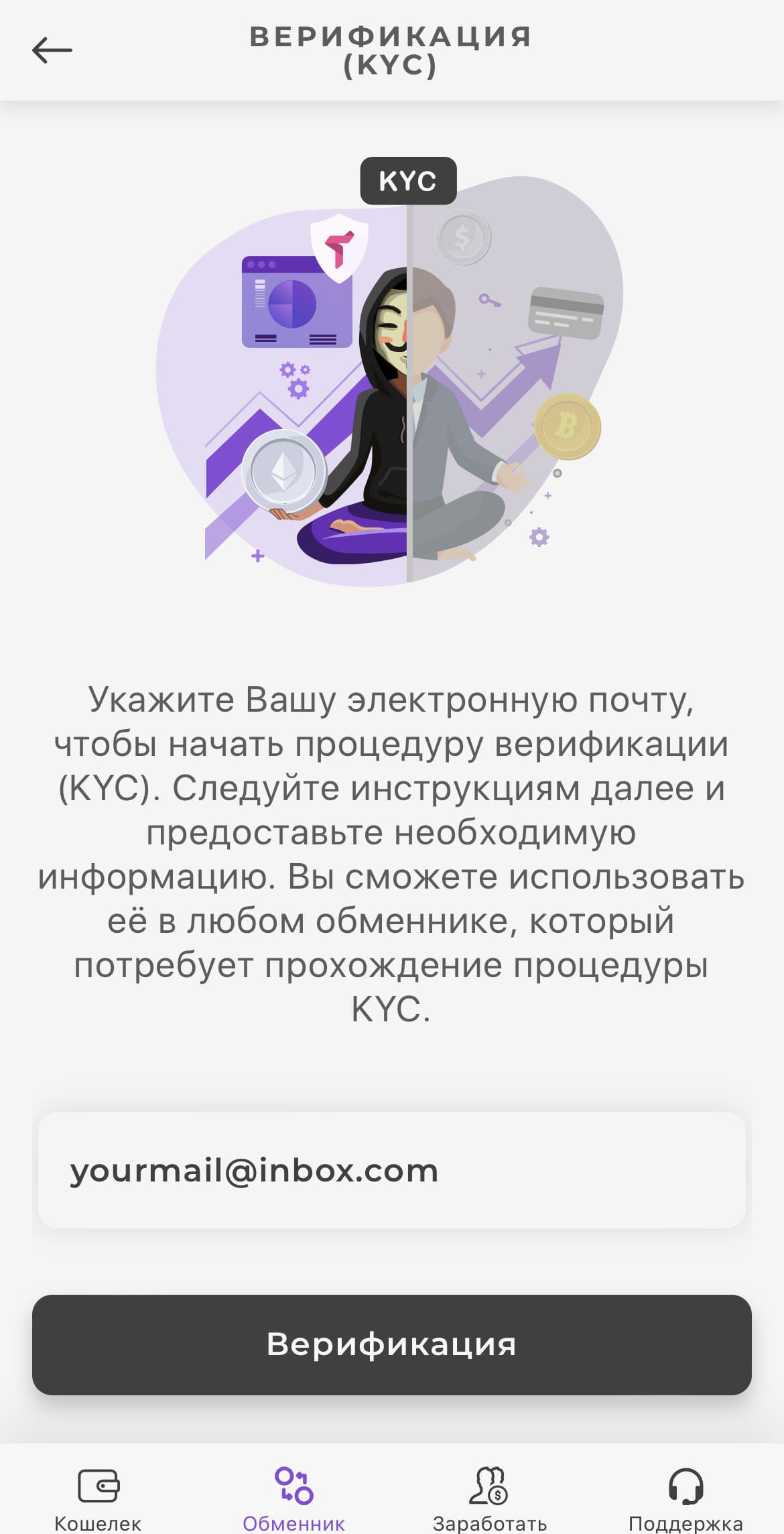Open the Кошелек tab
784x1534 pixels.
[98, 1500]
